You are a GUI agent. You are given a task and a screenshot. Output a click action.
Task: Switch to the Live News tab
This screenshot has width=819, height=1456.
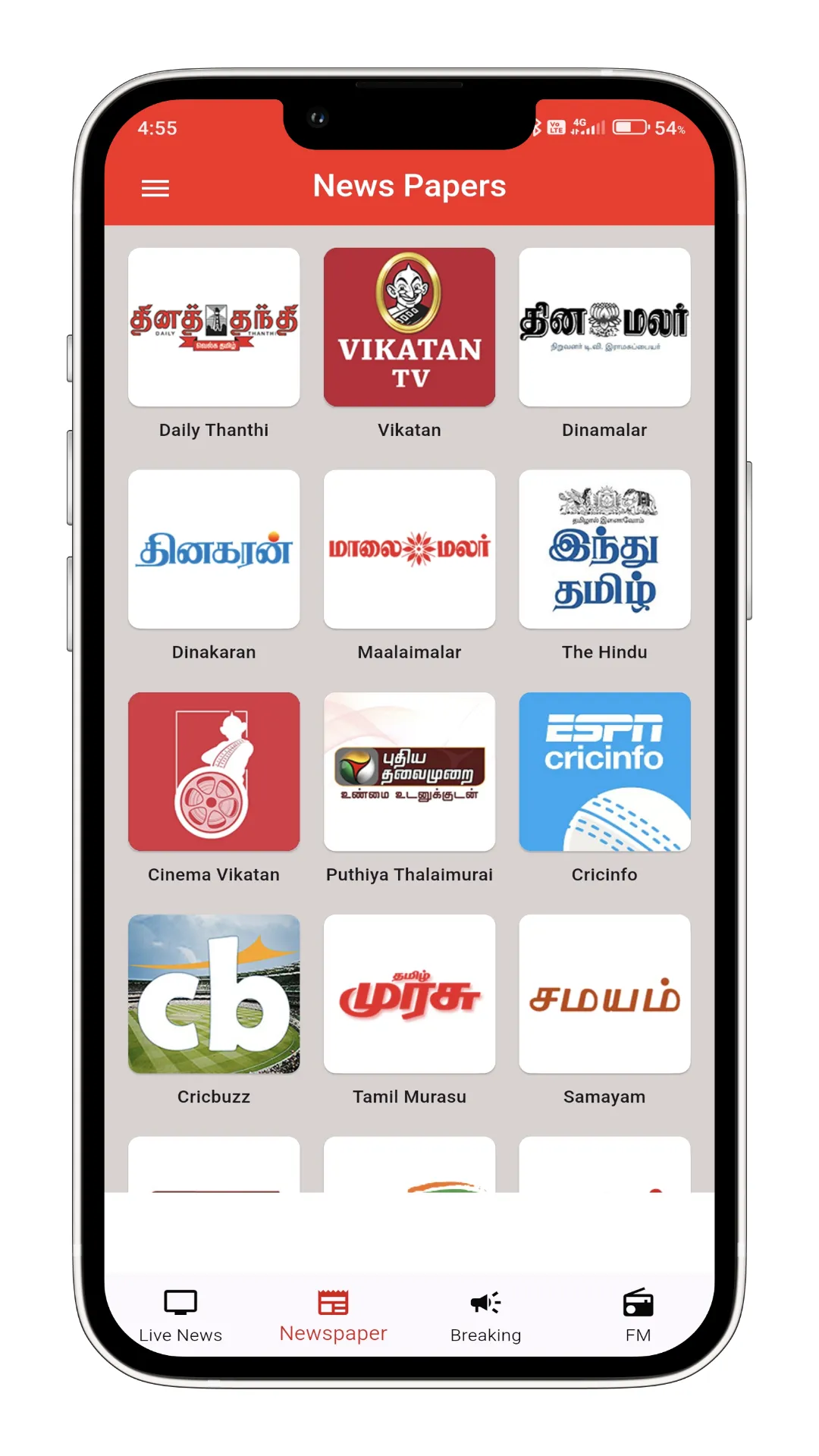click(180, 1316)
